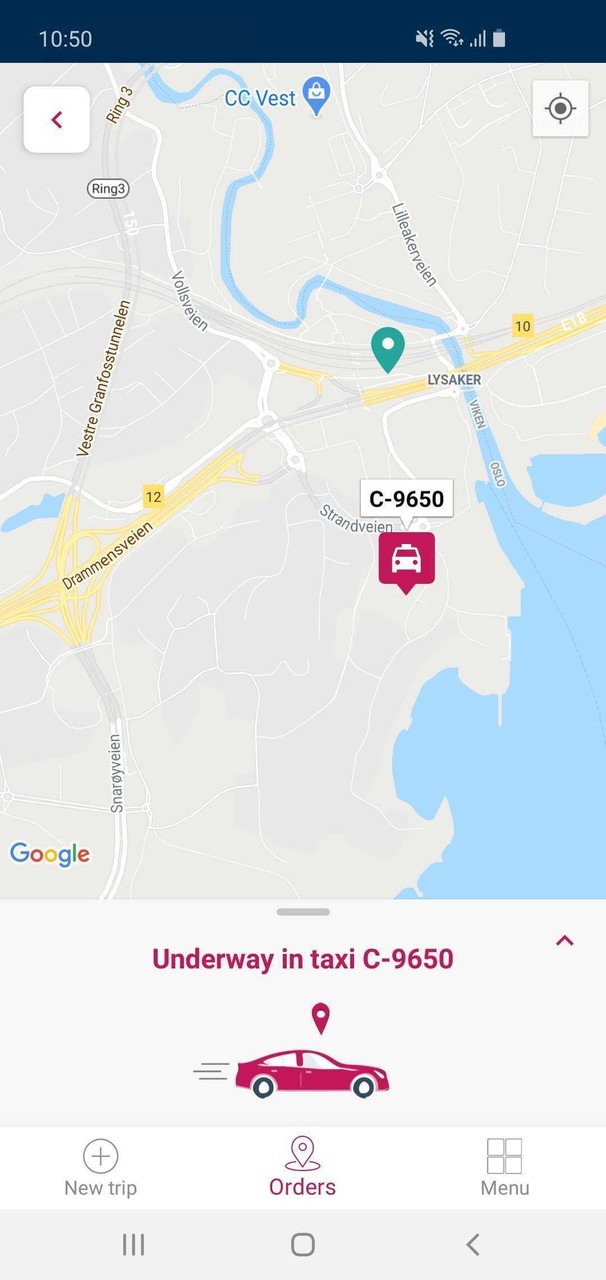Go back using the arrow button
This screenshot has height=1280, width=606.
coord(57,120)
